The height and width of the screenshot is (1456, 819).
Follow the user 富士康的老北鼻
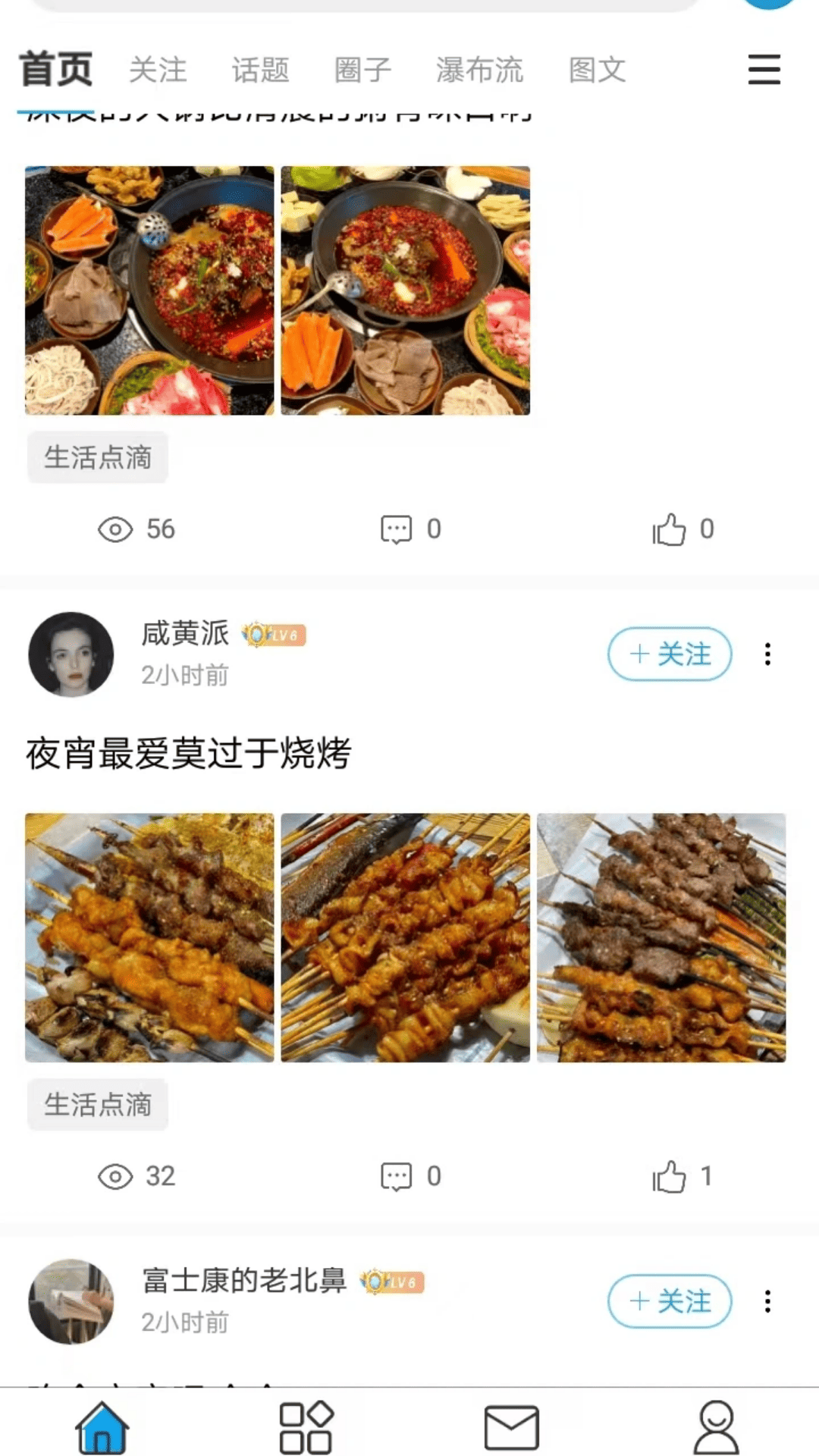(670, 1301)
